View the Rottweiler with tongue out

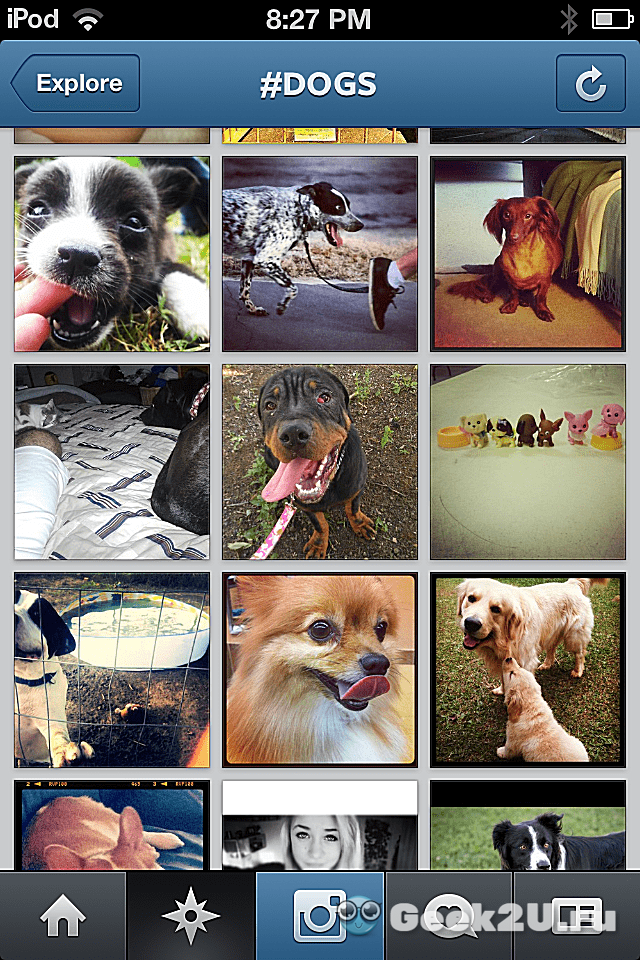tap(320, 462)
